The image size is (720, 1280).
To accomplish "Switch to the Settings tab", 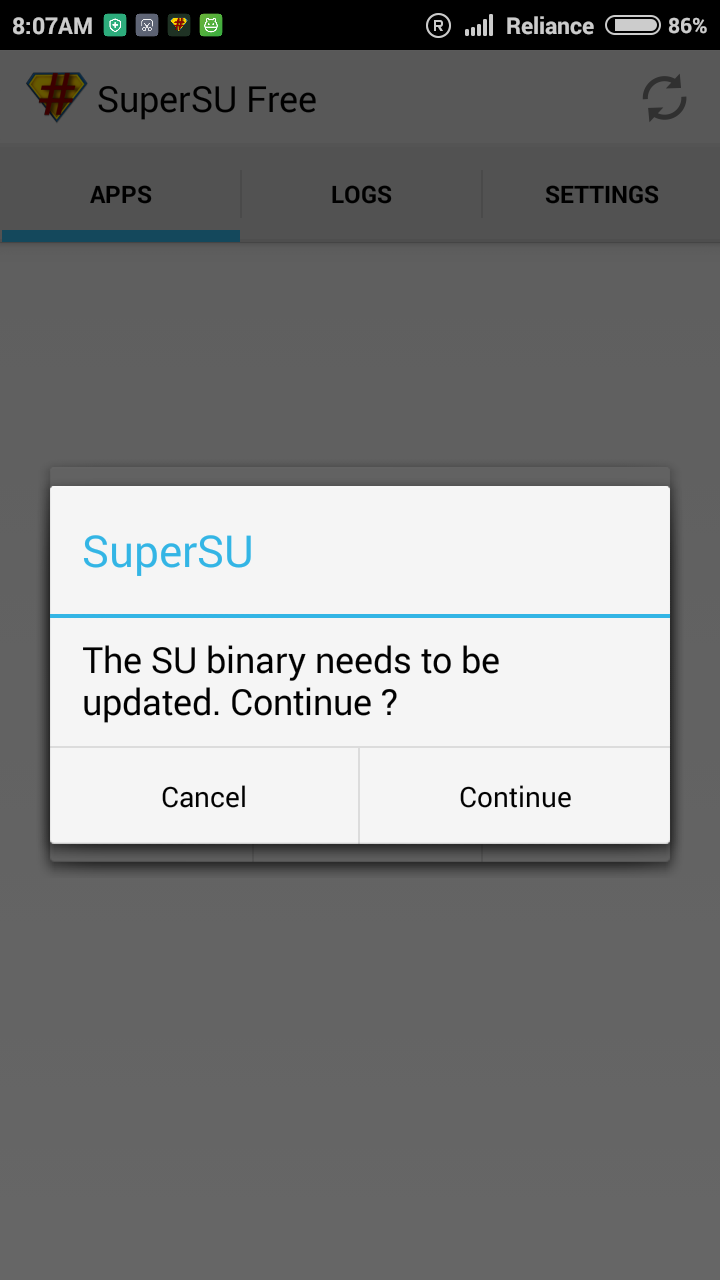I will click(601, 195).
